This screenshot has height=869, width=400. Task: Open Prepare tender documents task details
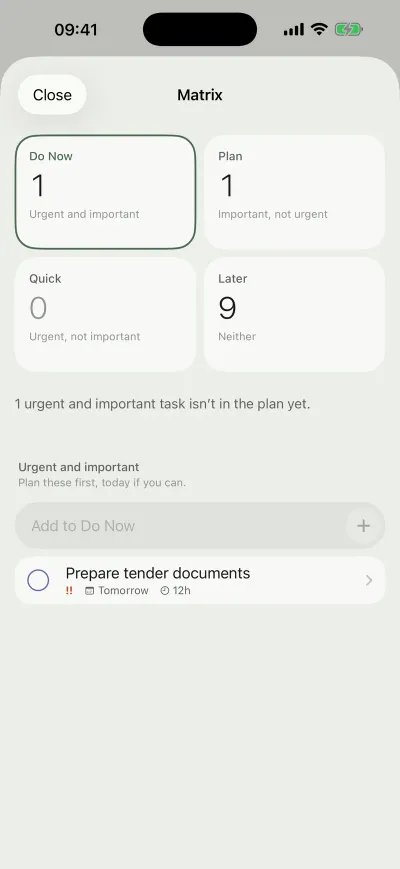[200, 580]
